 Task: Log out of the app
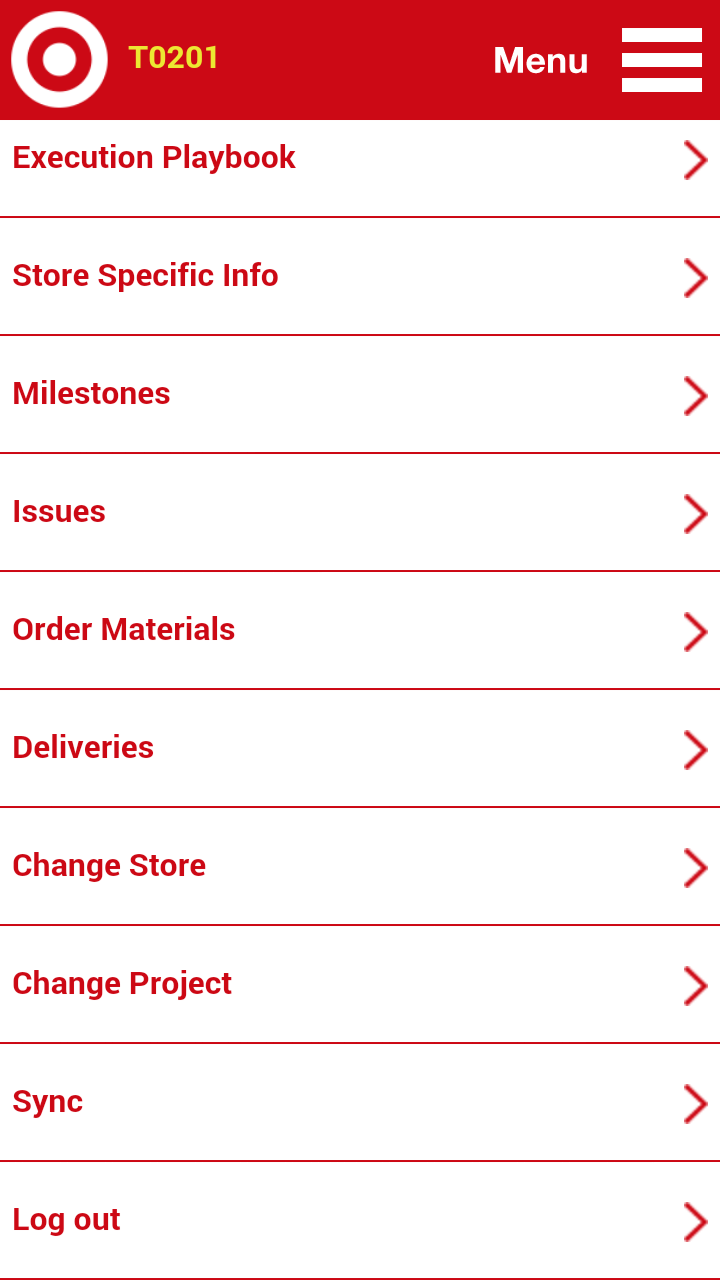[x=360, y=1221]
